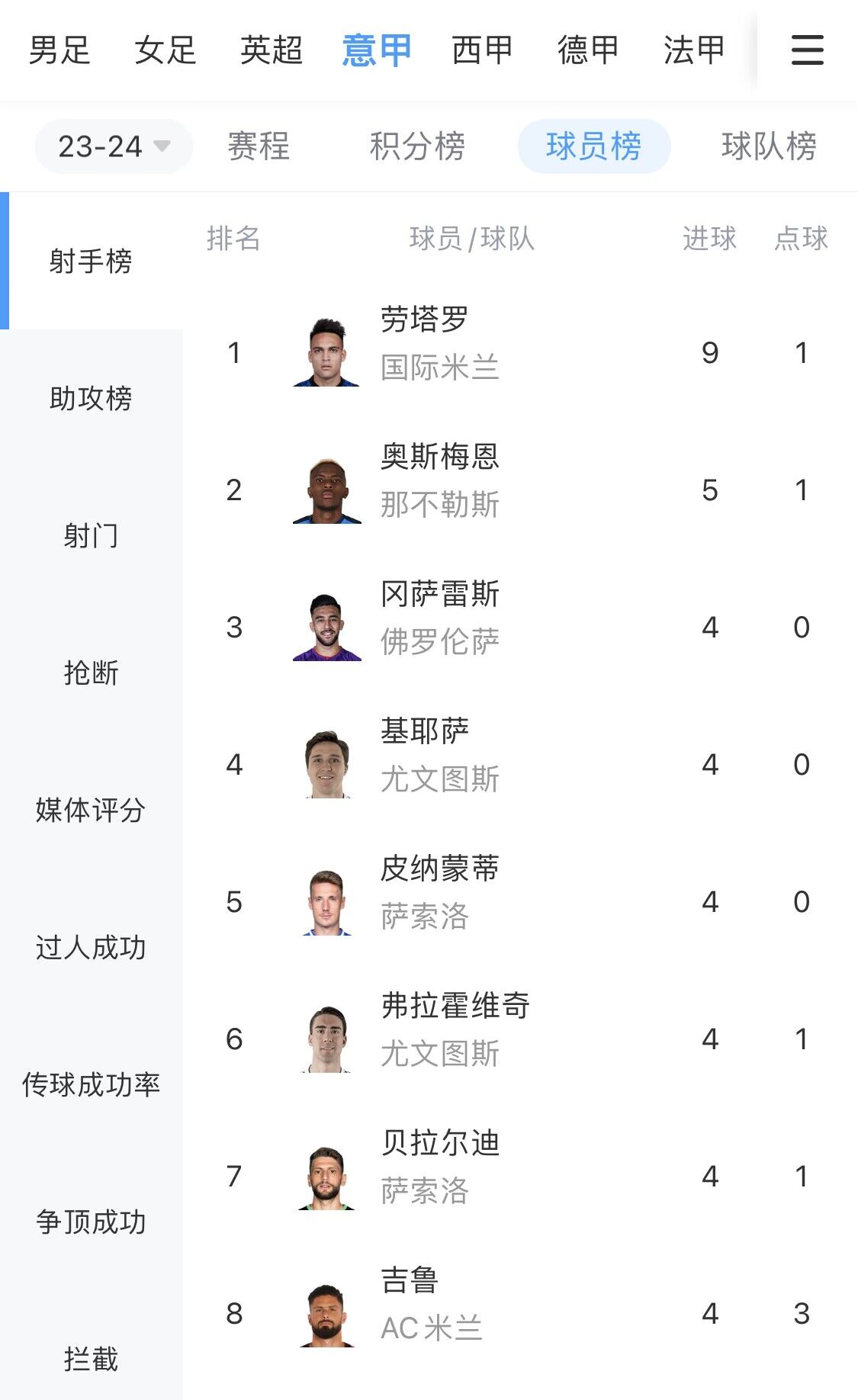Viewport: 858px width, 1400px height.
Task: Switch to the 赛程 schedule tab
Action: [x=259, y=146]
